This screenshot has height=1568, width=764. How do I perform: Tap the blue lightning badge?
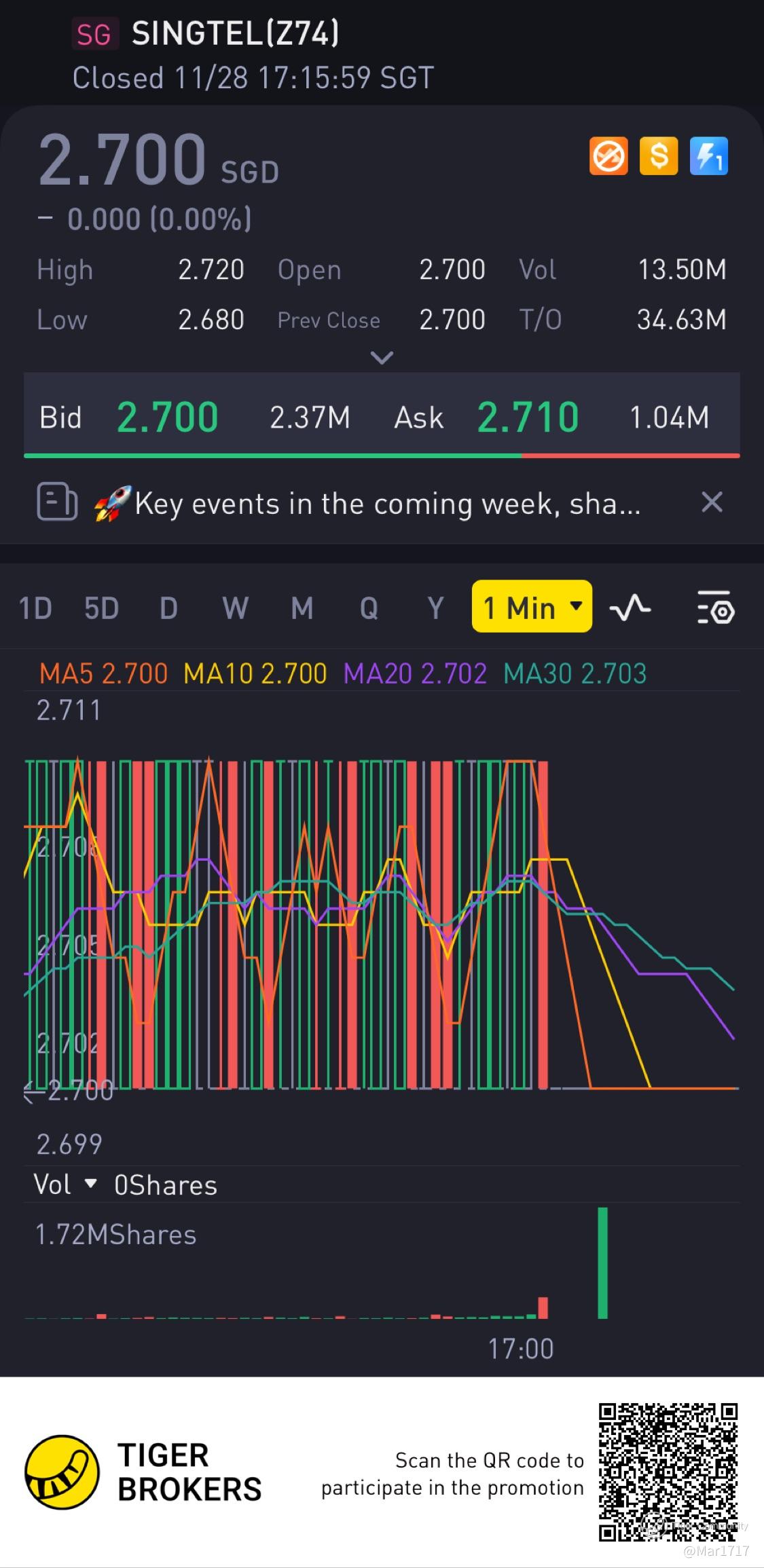[x=709, y=157]
